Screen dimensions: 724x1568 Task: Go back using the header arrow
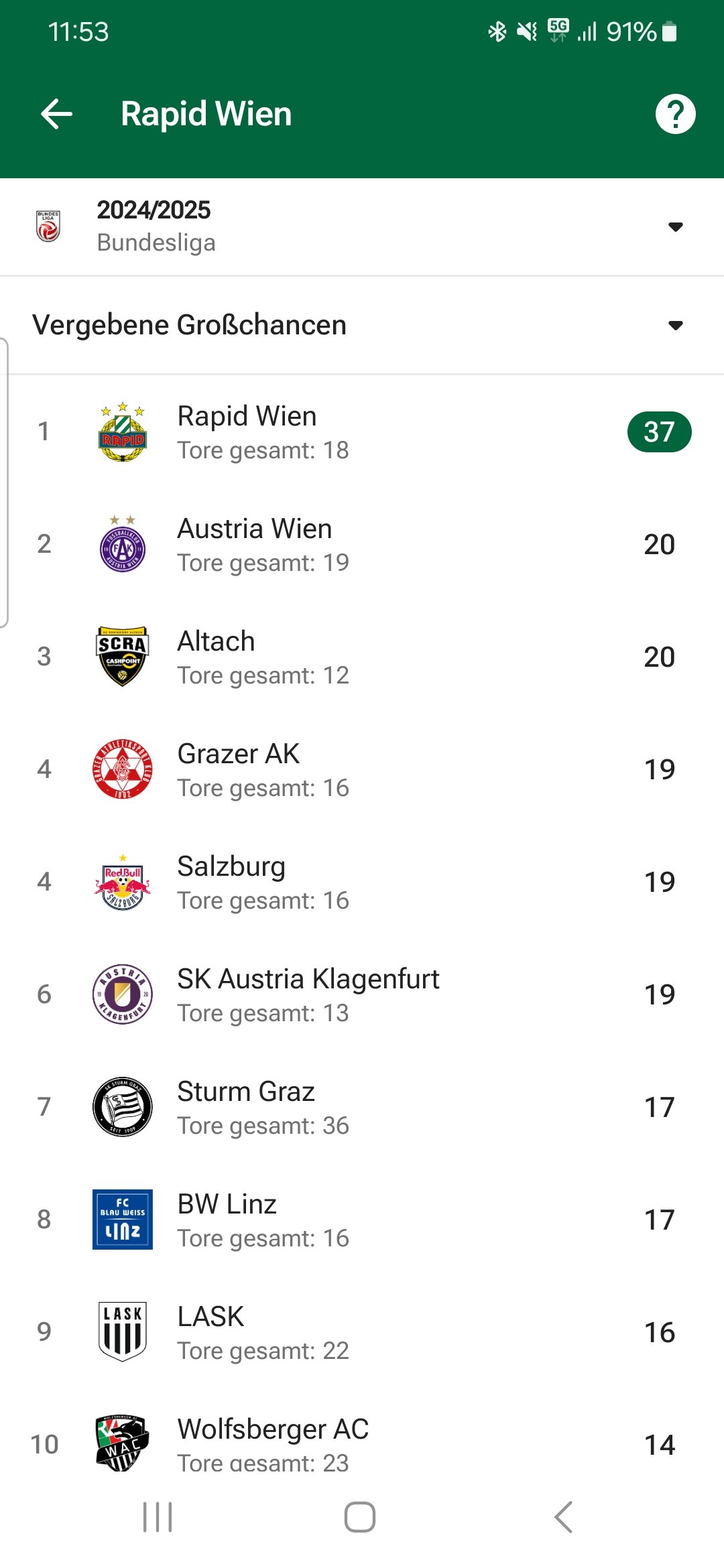(56, 114)
